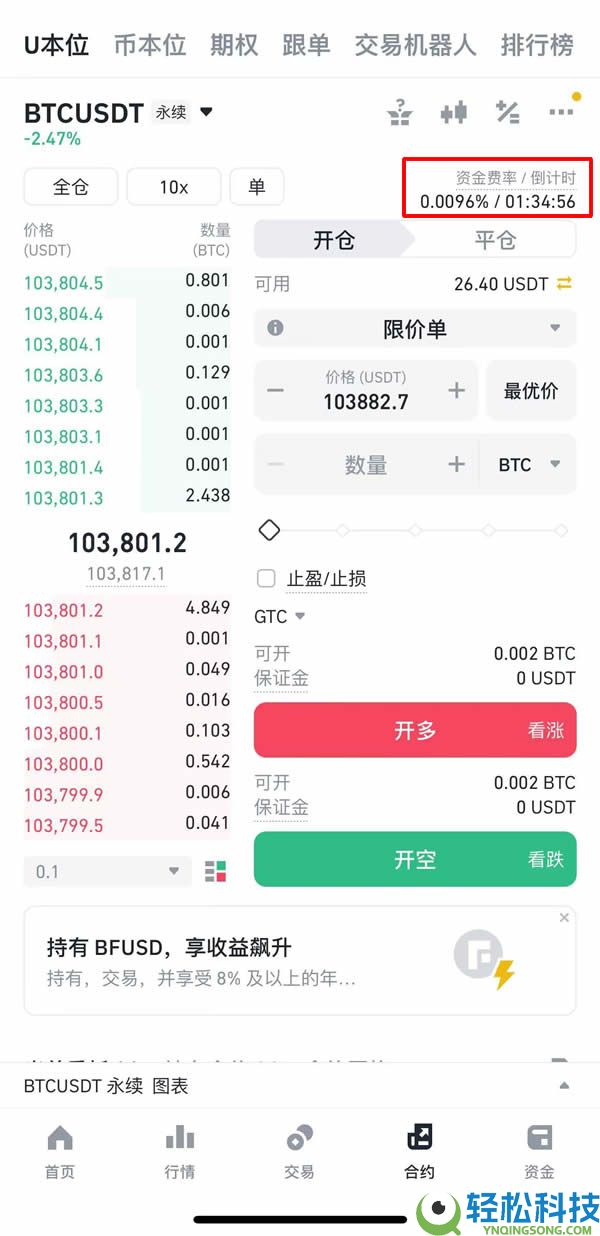The image size is (600, 1236).
Task: Go to 跟单 copy trading tab
Action: tap(306, 45)
